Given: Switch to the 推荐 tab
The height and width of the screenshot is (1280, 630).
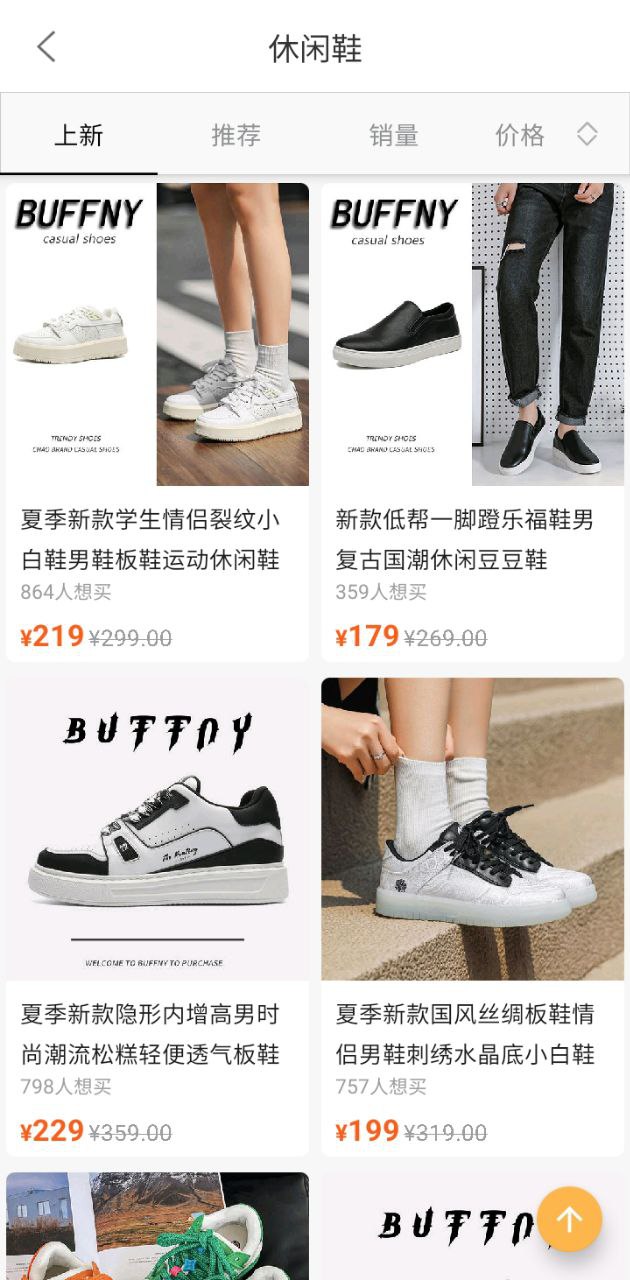Looking at the screenshot, I should (x=236, y=135).
